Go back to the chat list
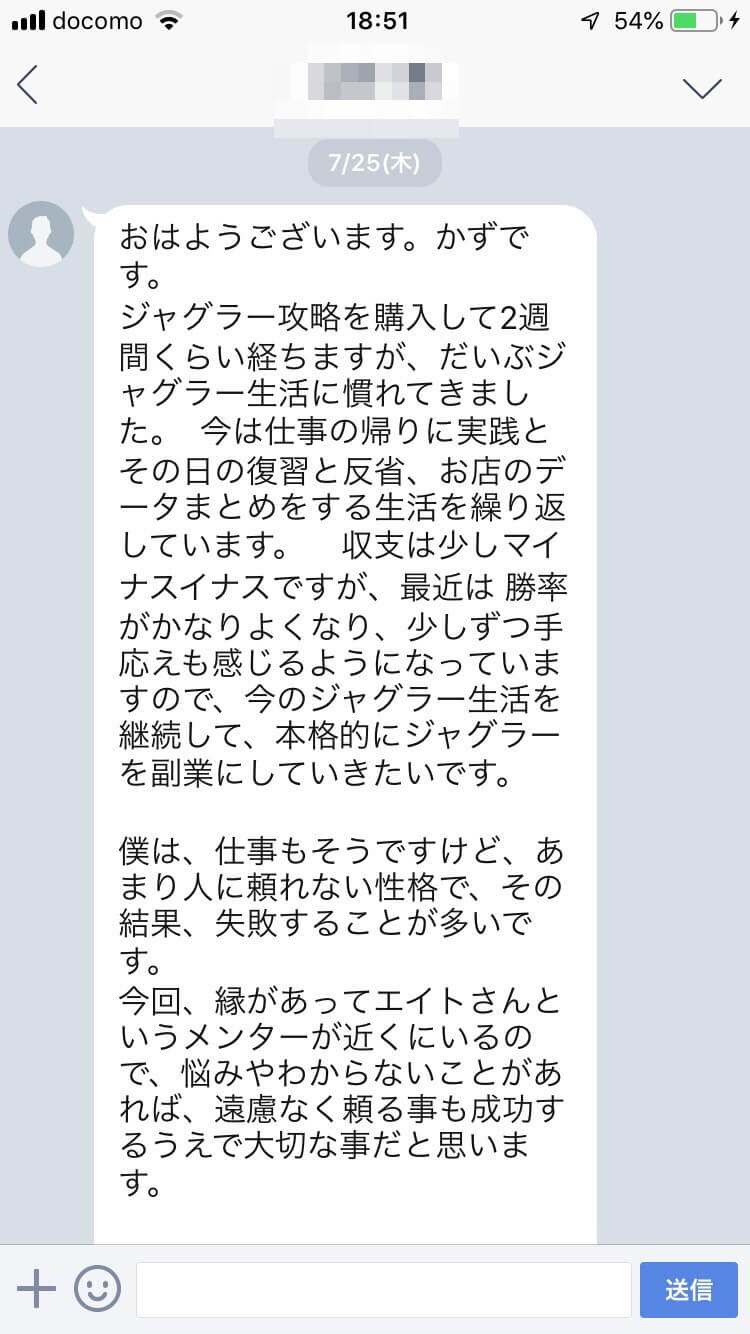Image resolution: width=750 pixels, height=1334 pixels. pyautogui.click(x=28, y=85)
